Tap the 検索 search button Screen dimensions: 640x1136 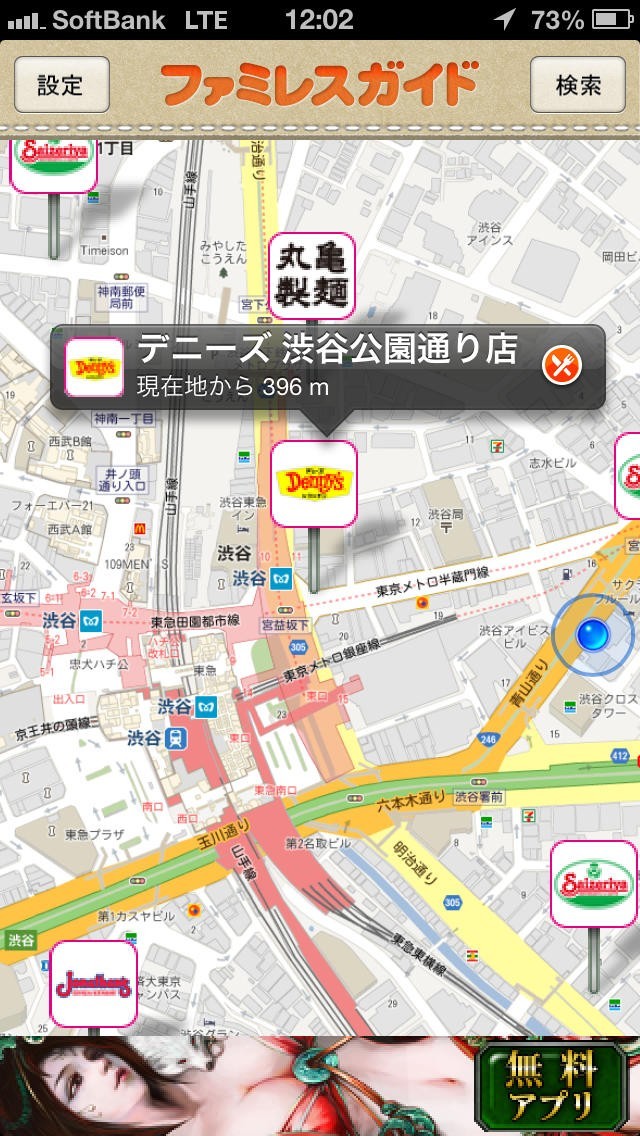(578, 85)
